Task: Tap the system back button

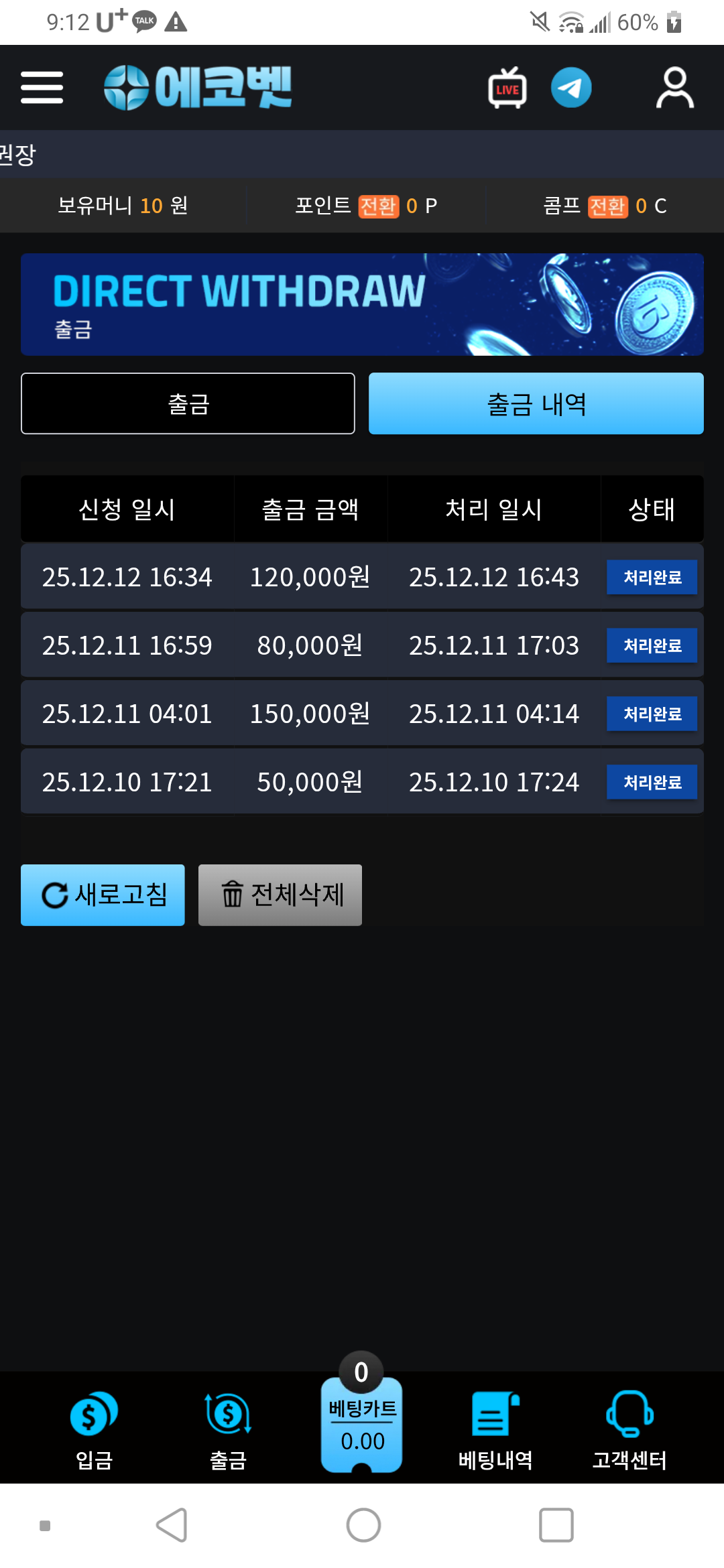Action: point(172,1525)
